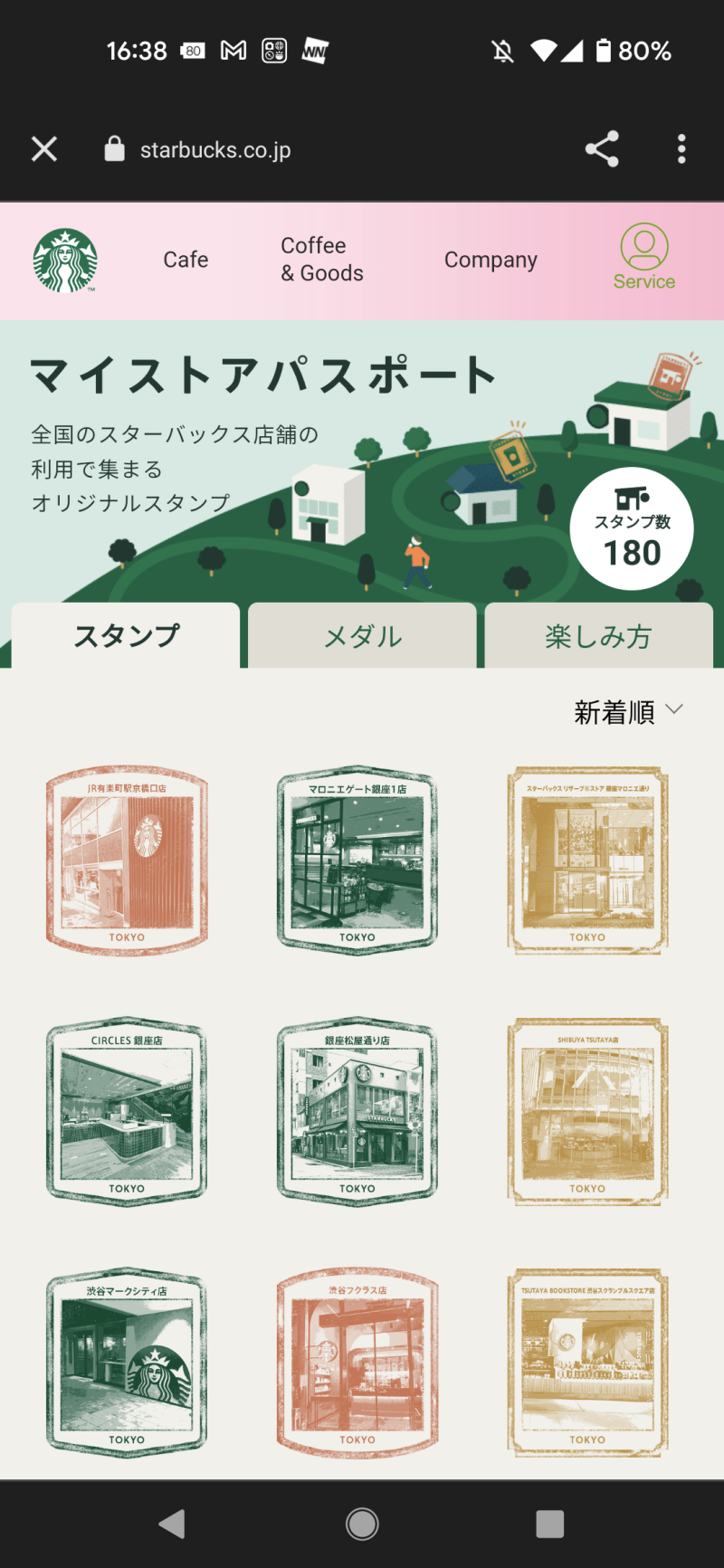This screenshot has width=724, height=1568.
Task: Select the スタンプ tab
Action: pos(126,636)
